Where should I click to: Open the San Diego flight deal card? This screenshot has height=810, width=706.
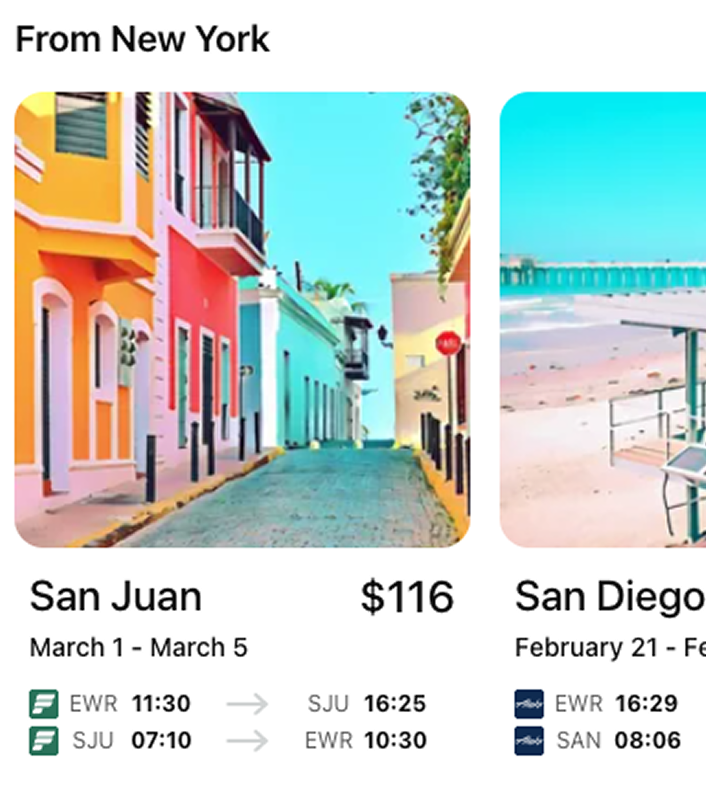(x=603, y=320)
